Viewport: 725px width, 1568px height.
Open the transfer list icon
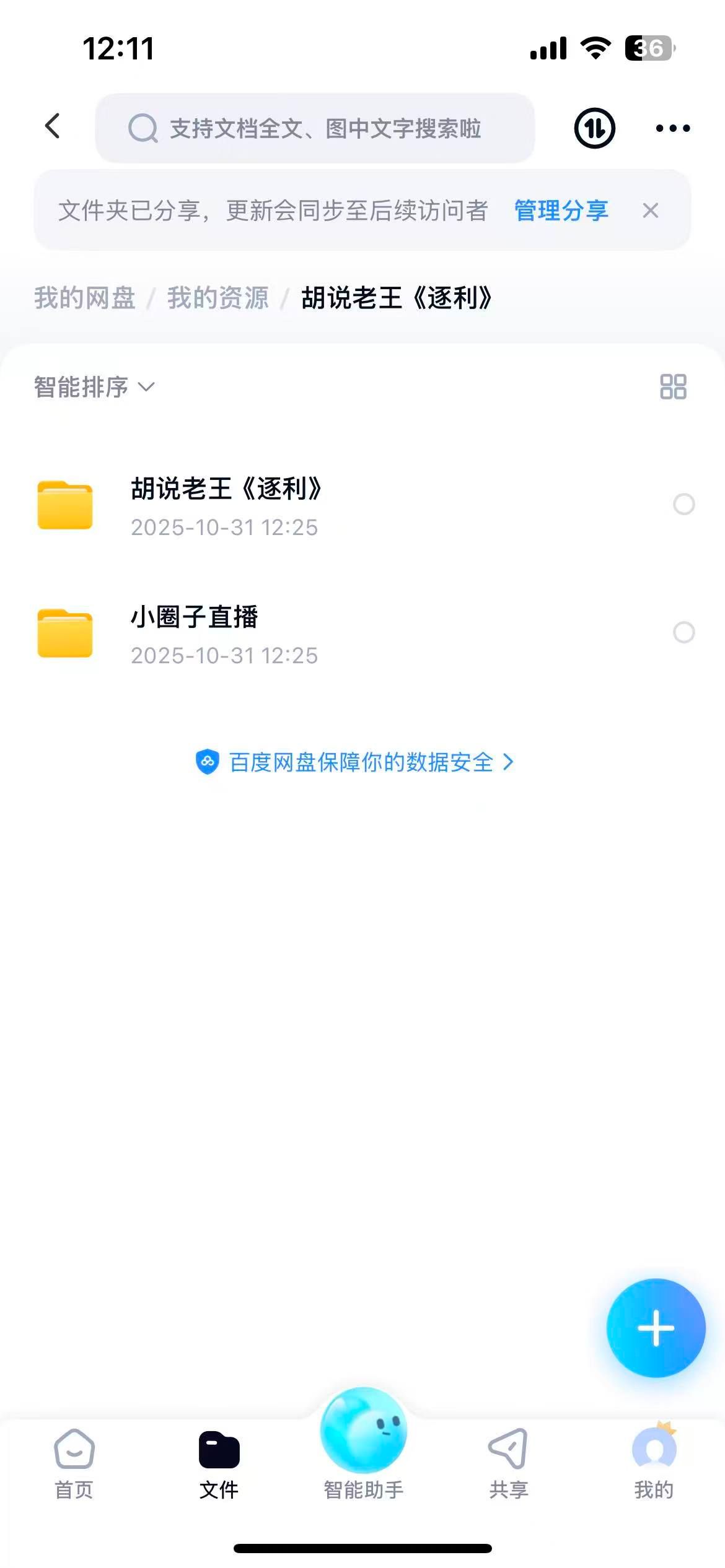click(594, 128)
